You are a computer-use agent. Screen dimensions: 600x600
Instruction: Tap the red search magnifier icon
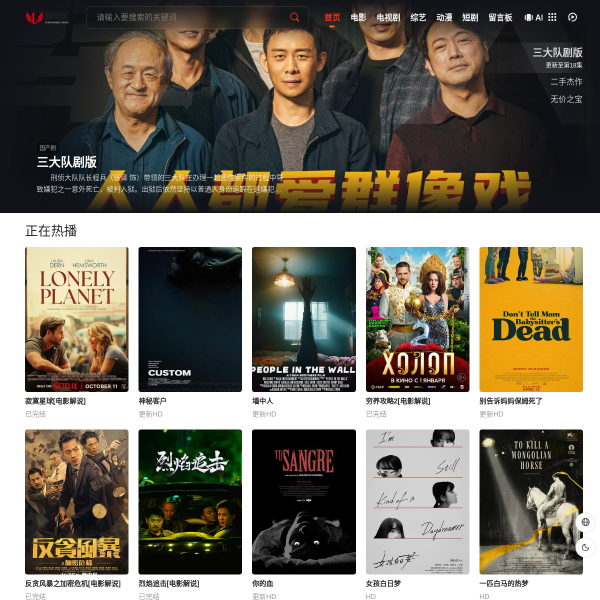(x=294, y=17)
